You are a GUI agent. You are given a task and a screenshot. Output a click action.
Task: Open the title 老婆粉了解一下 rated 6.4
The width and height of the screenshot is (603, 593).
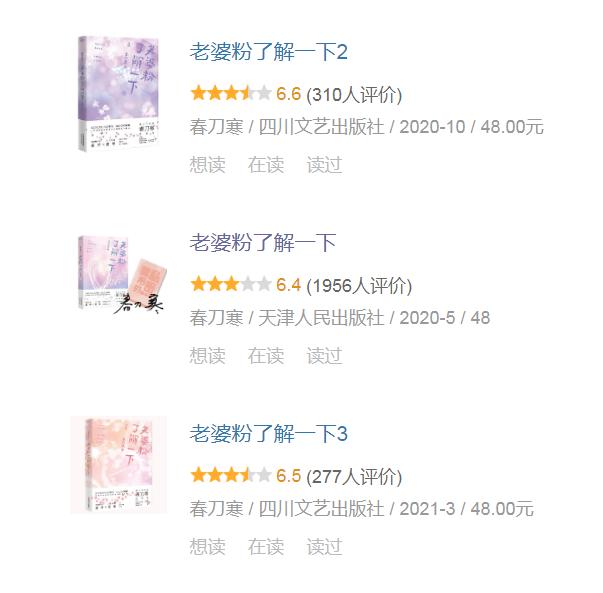pyautogui.click(x=263, y=243)
